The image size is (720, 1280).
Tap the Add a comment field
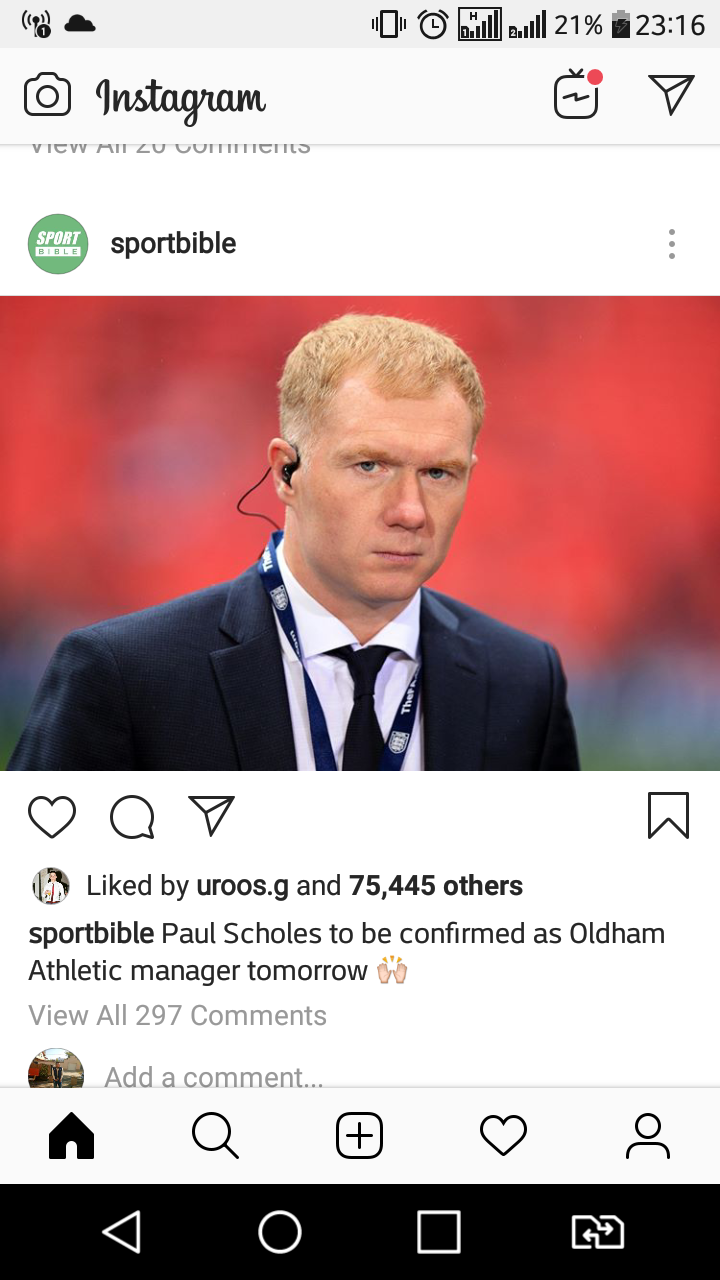(x=214, y=1075)
